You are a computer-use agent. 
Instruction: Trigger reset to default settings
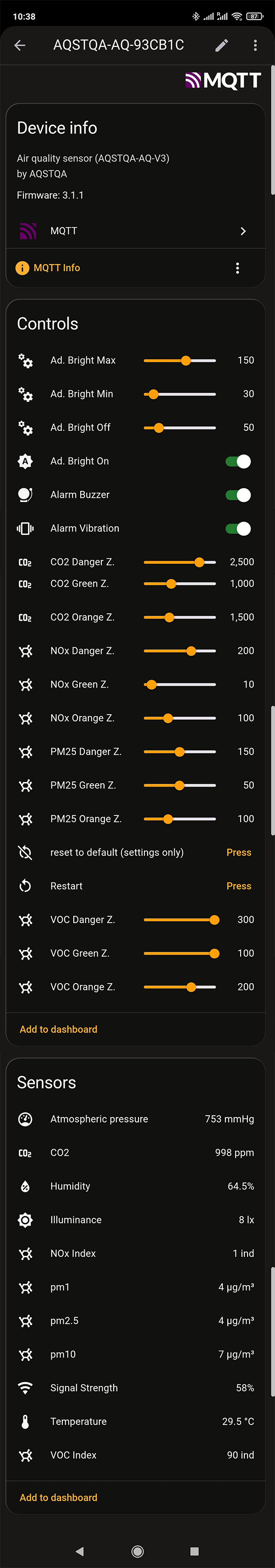coord(238,852)
